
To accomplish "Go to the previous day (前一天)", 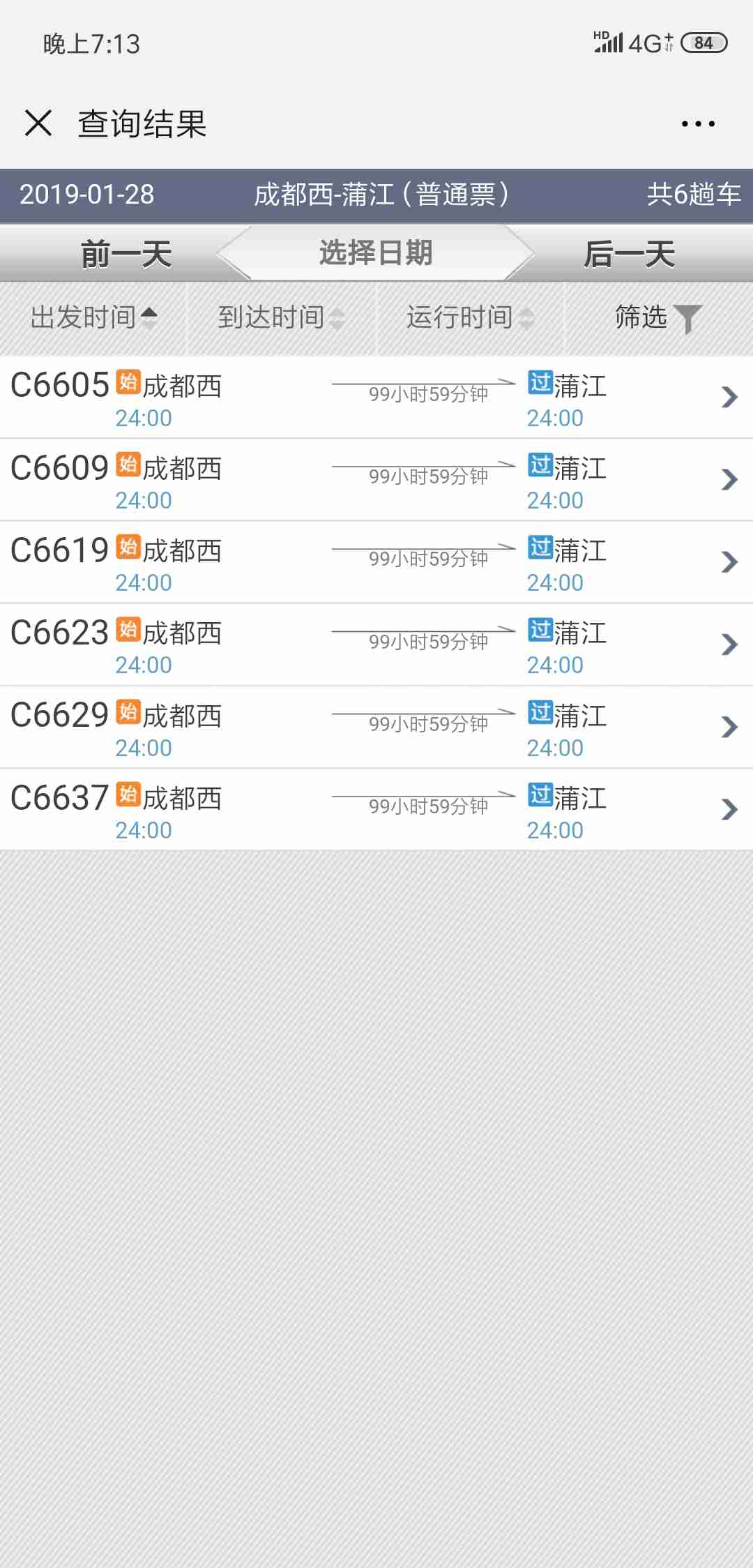I will pyautogui.click(x=125, y=254).
